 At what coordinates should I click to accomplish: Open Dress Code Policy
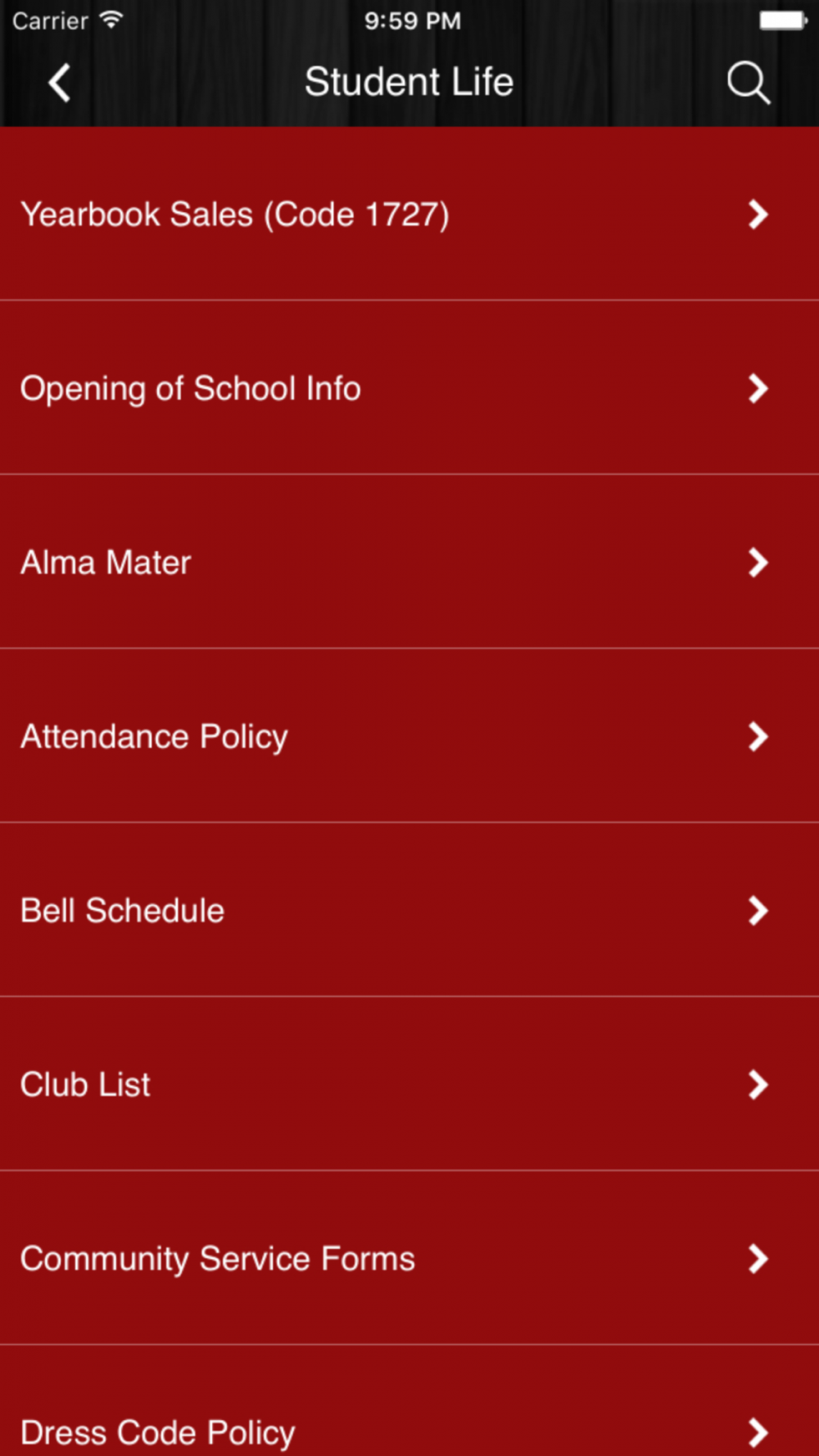click(409, 1401)
